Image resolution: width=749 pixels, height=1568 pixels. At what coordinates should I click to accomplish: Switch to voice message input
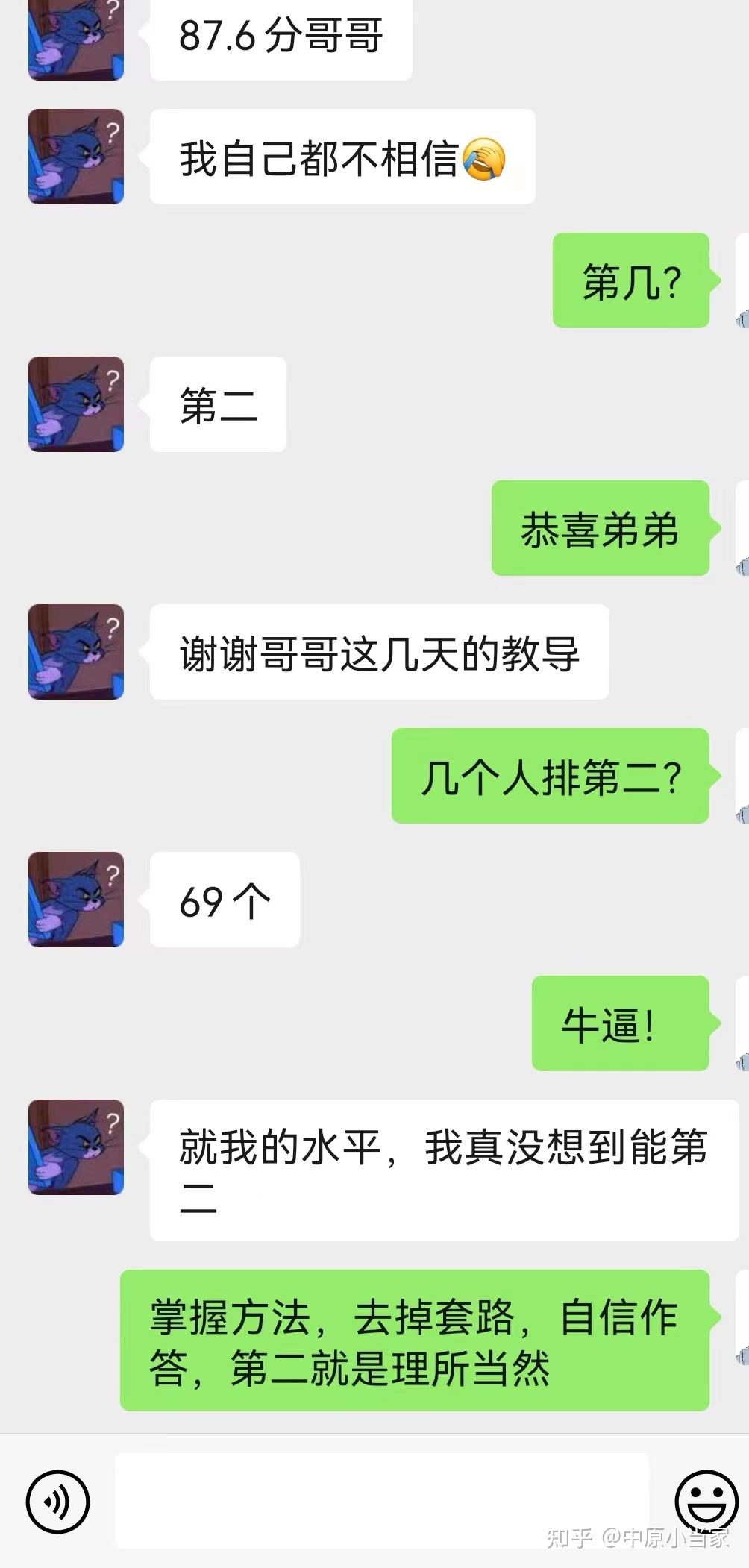click(x=57, y=1502)
